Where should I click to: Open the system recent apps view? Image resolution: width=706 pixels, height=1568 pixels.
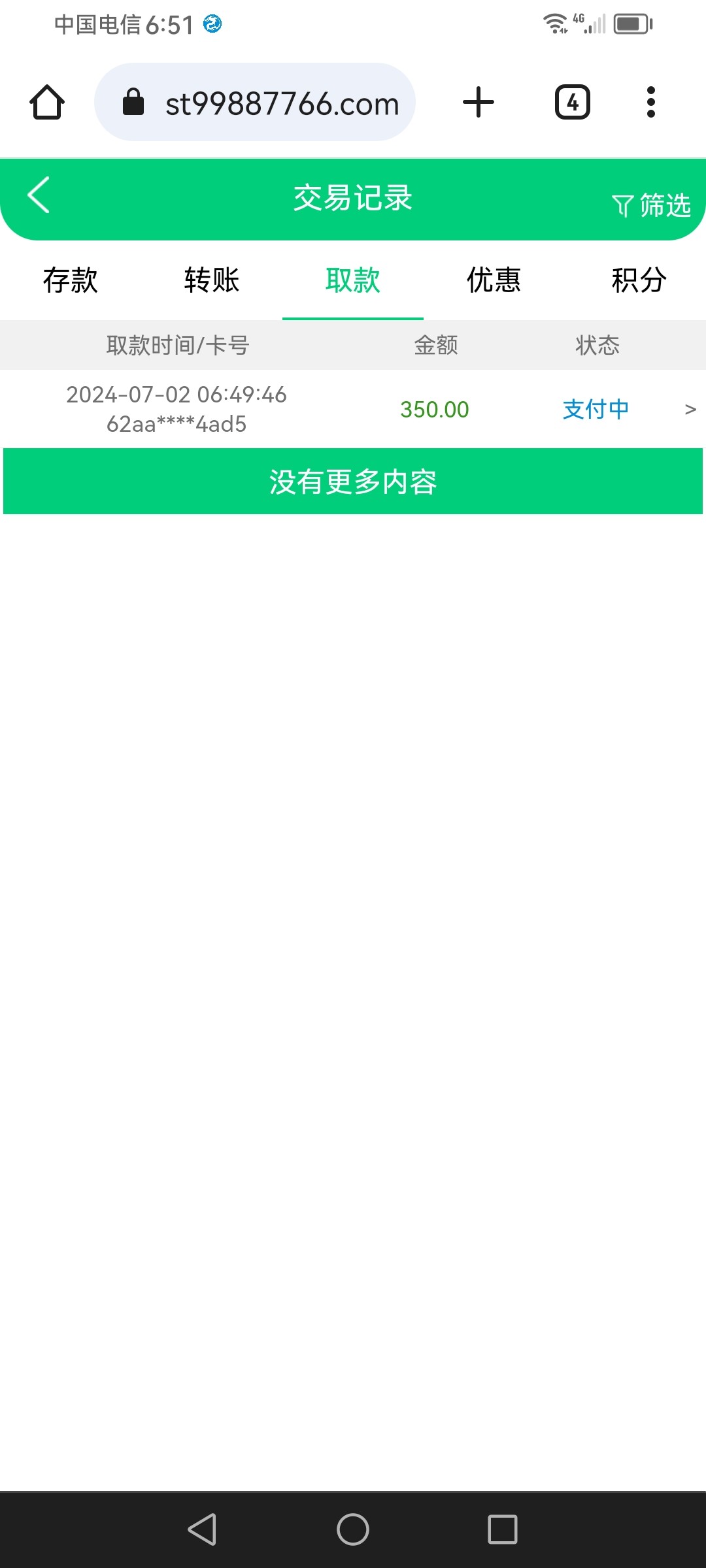coord(503,1529)
